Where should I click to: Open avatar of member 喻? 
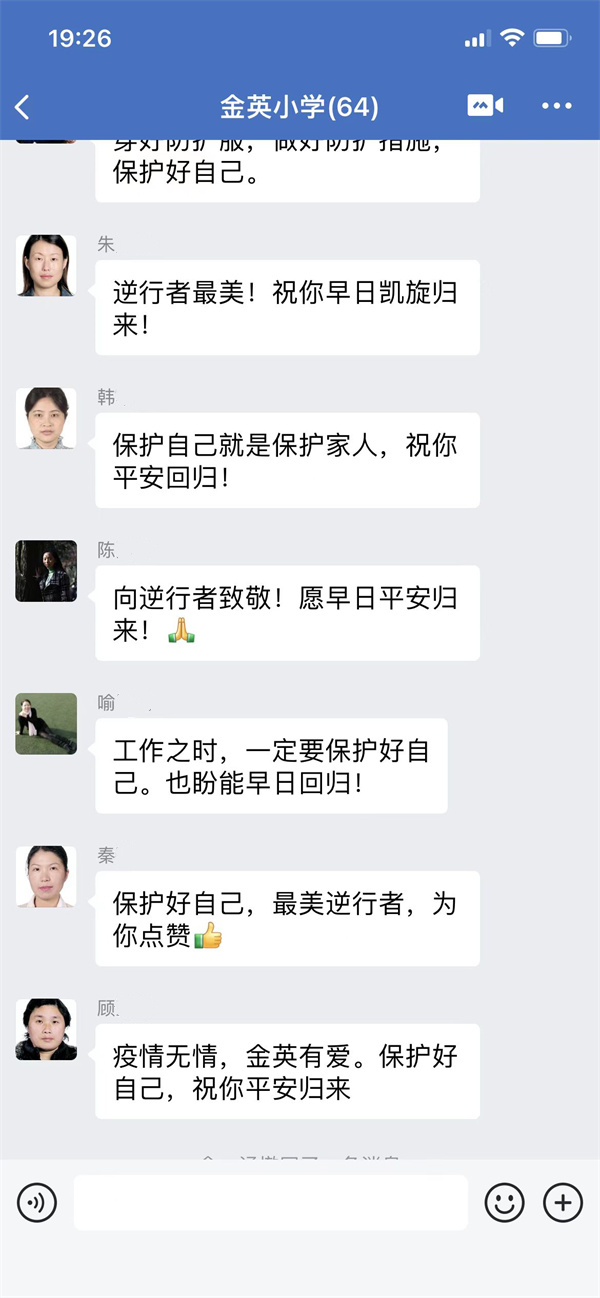click(46, 723)
